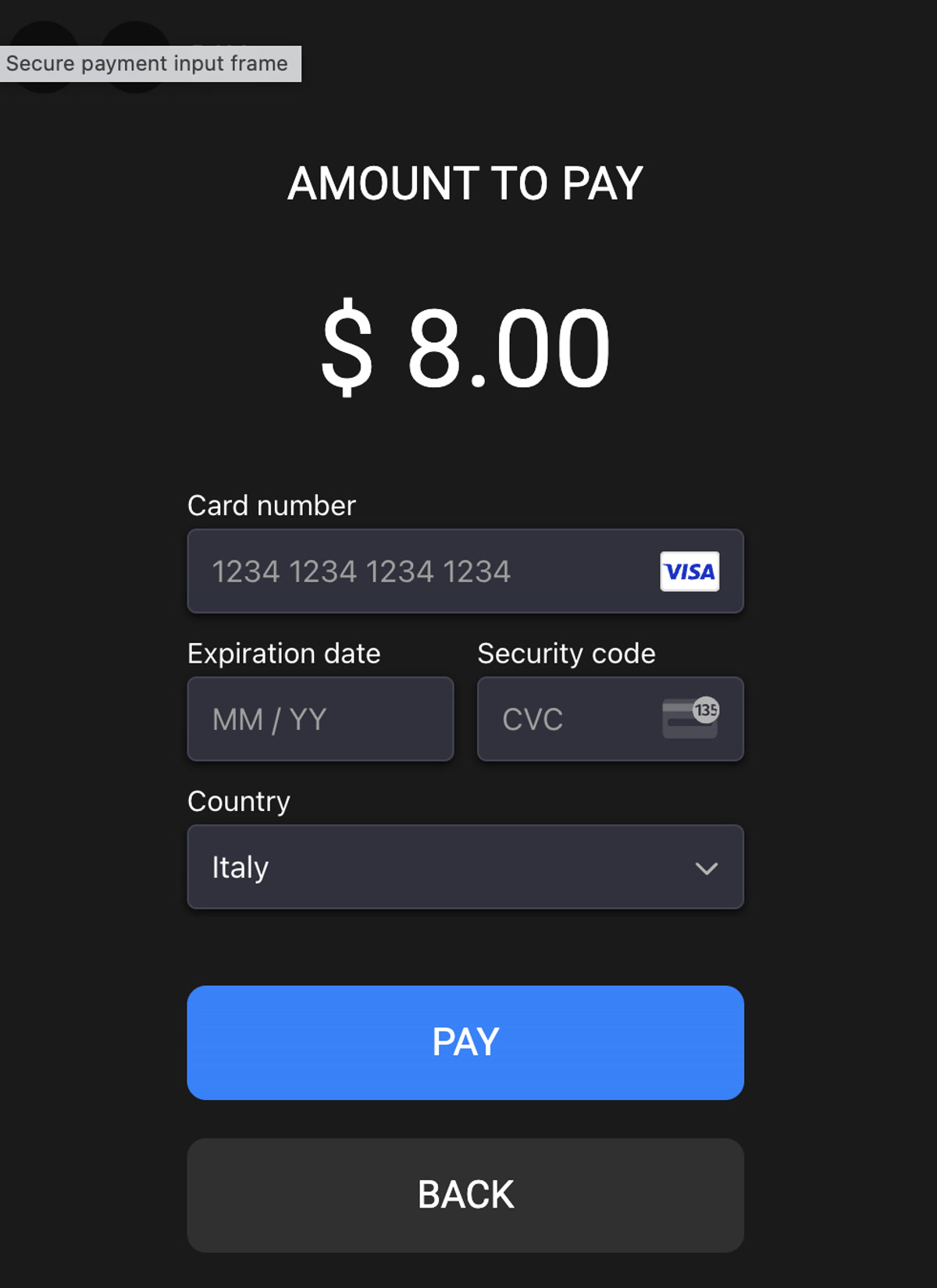Open the Country dropdown showing Italy
Viewport: 937px width, 1288px height.
(465, 867)
